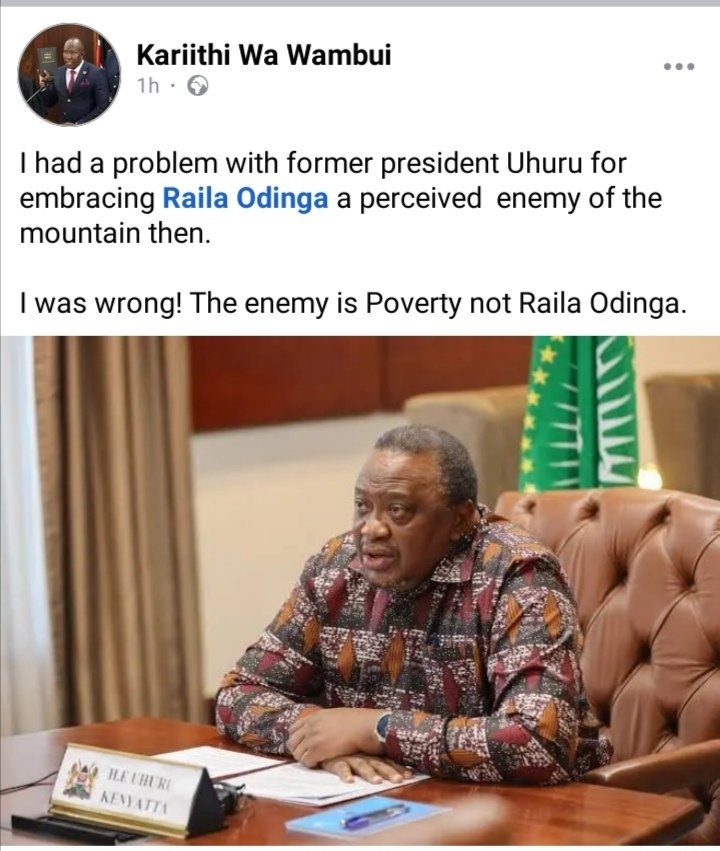Open Kariithi Wa Wambui's profile picture
The image size is (720, 851).
(70, 73)
